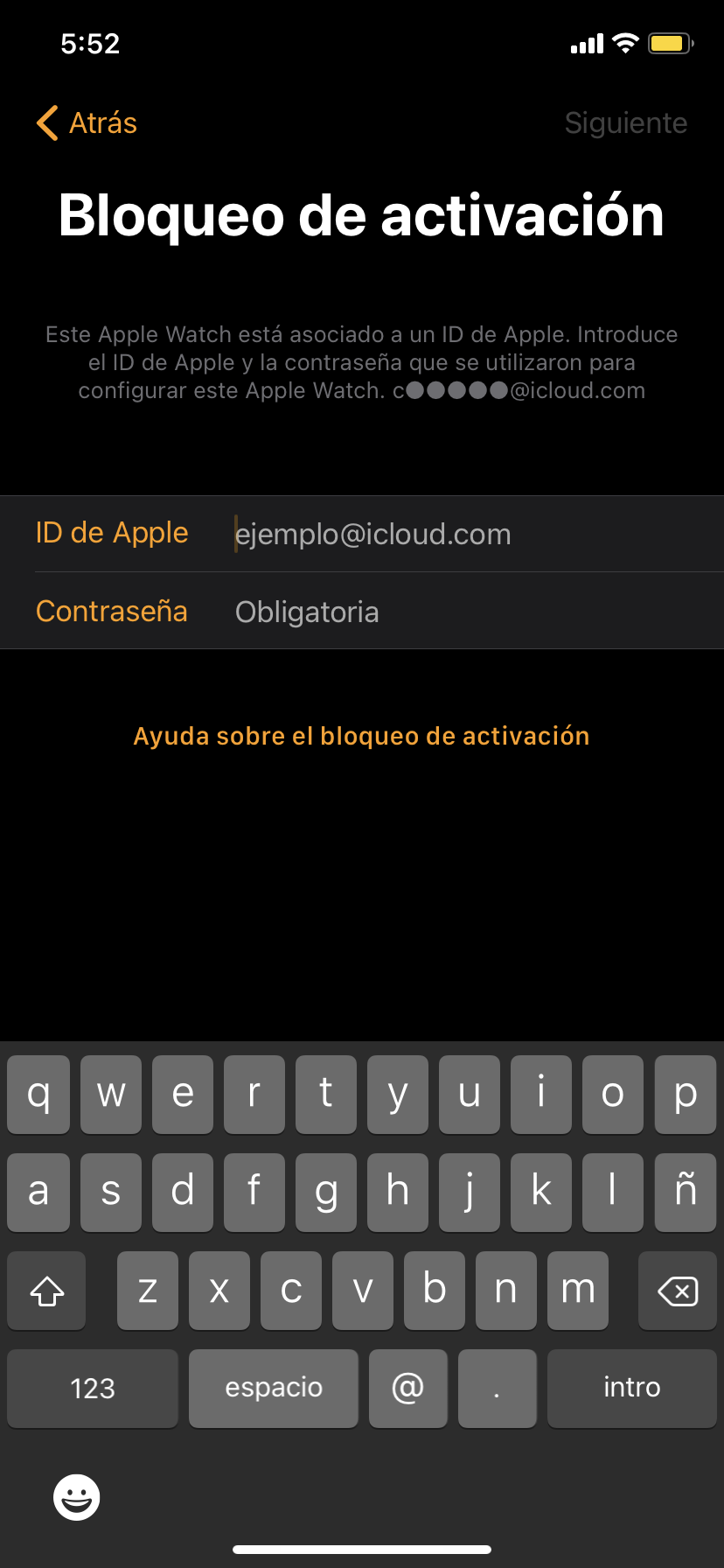Open Ayuda sobre el bloqueo de activación
This screenshot has width=724, height=1568.
tap(361, 736)
